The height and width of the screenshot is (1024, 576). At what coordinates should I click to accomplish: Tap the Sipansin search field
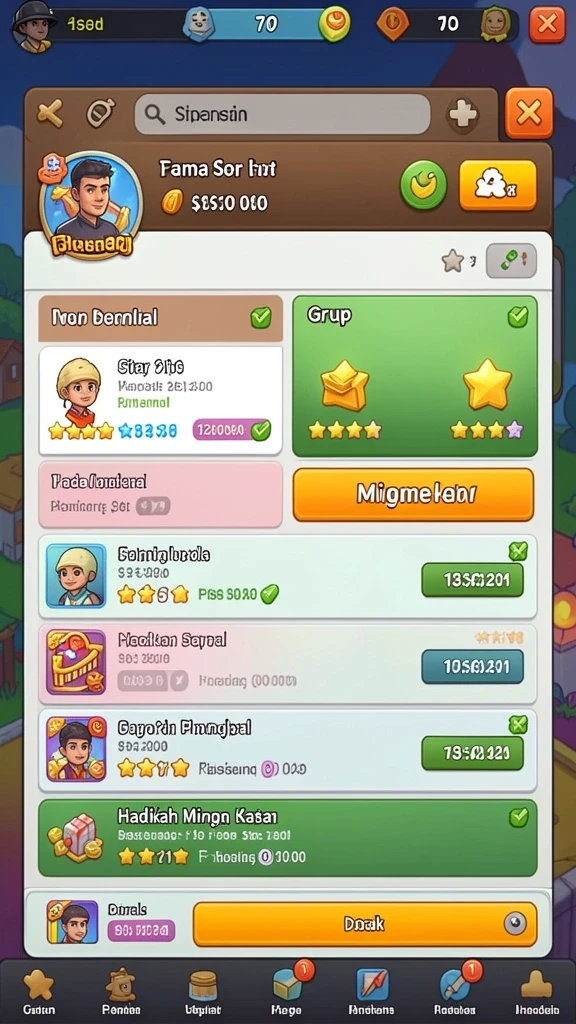[x=282, y=115]
